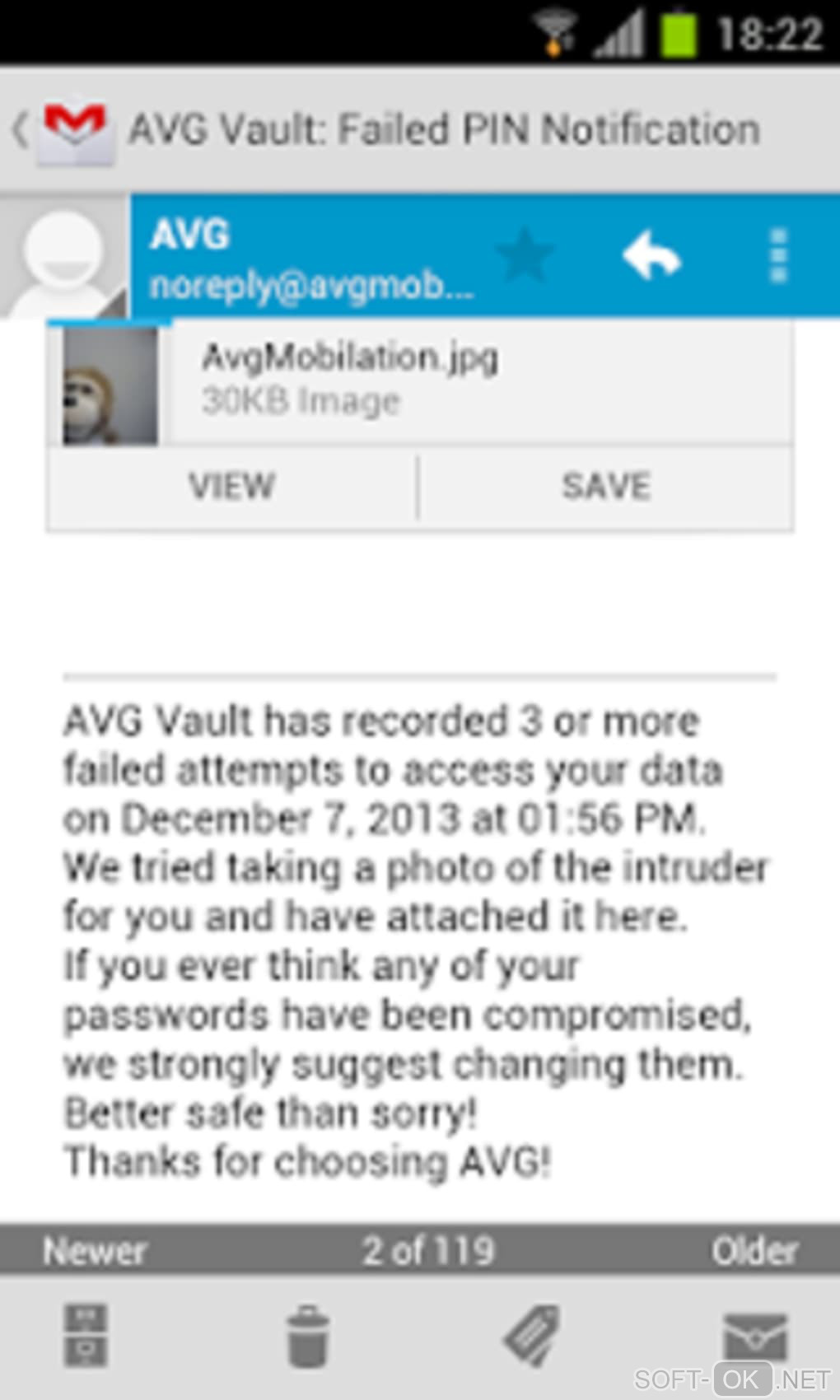The width and height of the screenshot is (840, 1400).
Task: Open the AvgMobilation.jpg attachment thumbnail
Action: pyautogui.click(x=110, y=385)
